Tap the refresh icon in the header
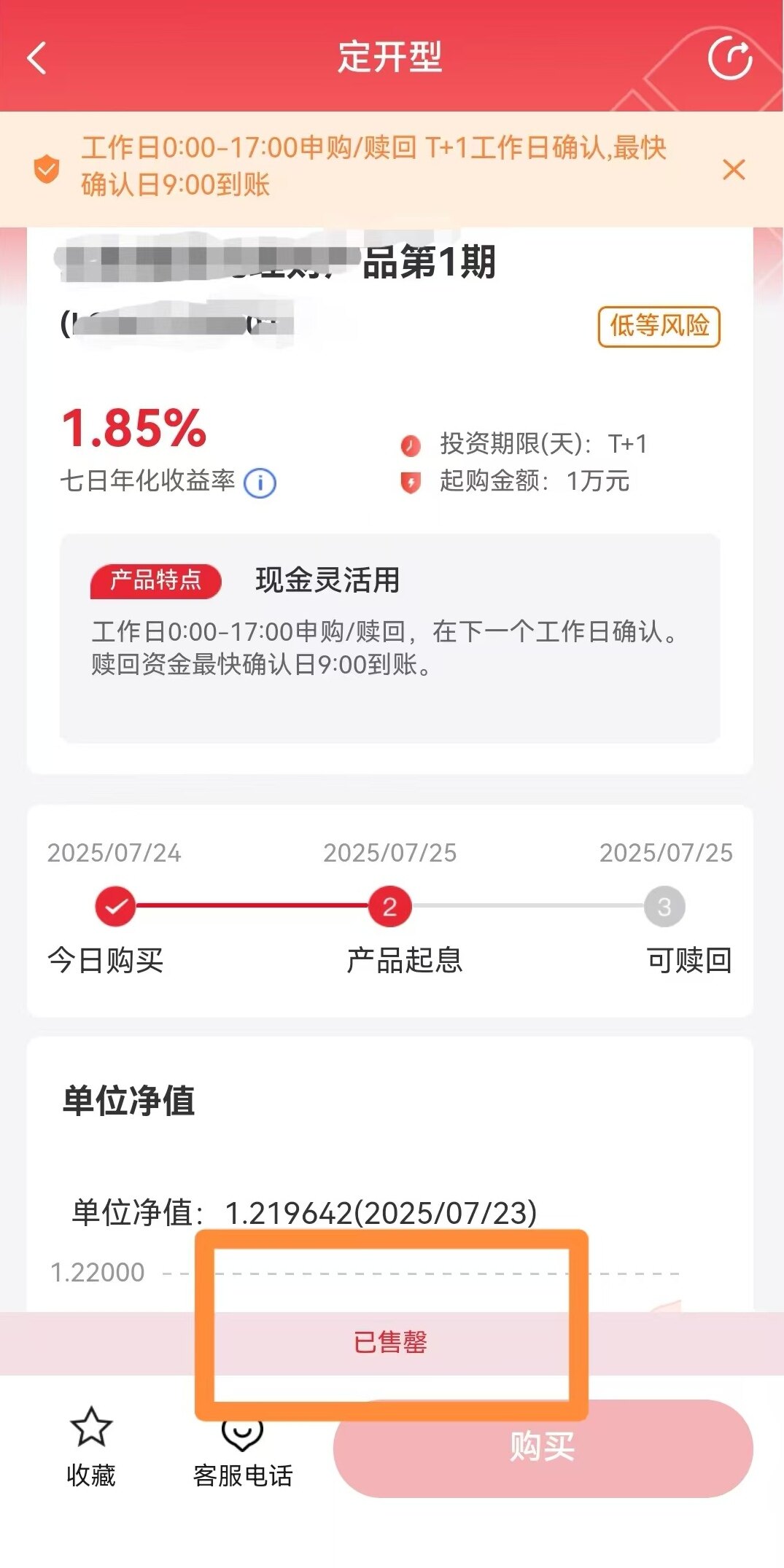 coord(730,58)
